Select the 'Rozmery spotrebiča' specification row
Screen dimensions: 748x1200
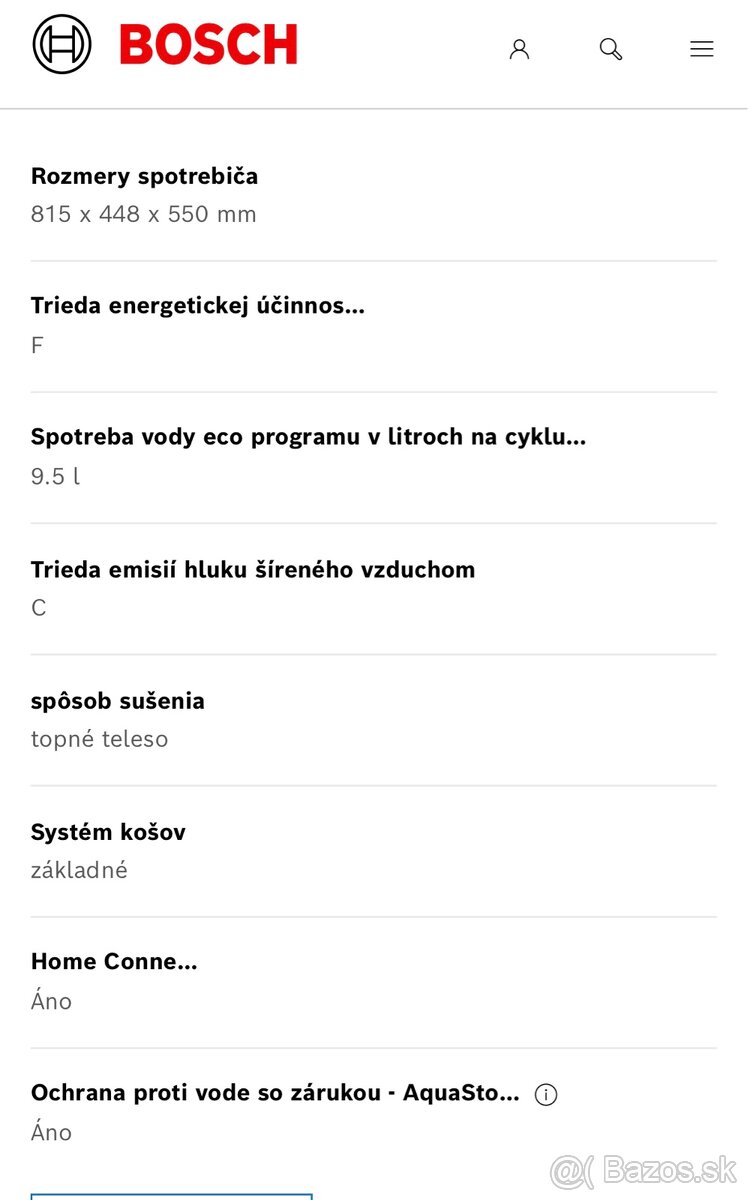(144, 176)
